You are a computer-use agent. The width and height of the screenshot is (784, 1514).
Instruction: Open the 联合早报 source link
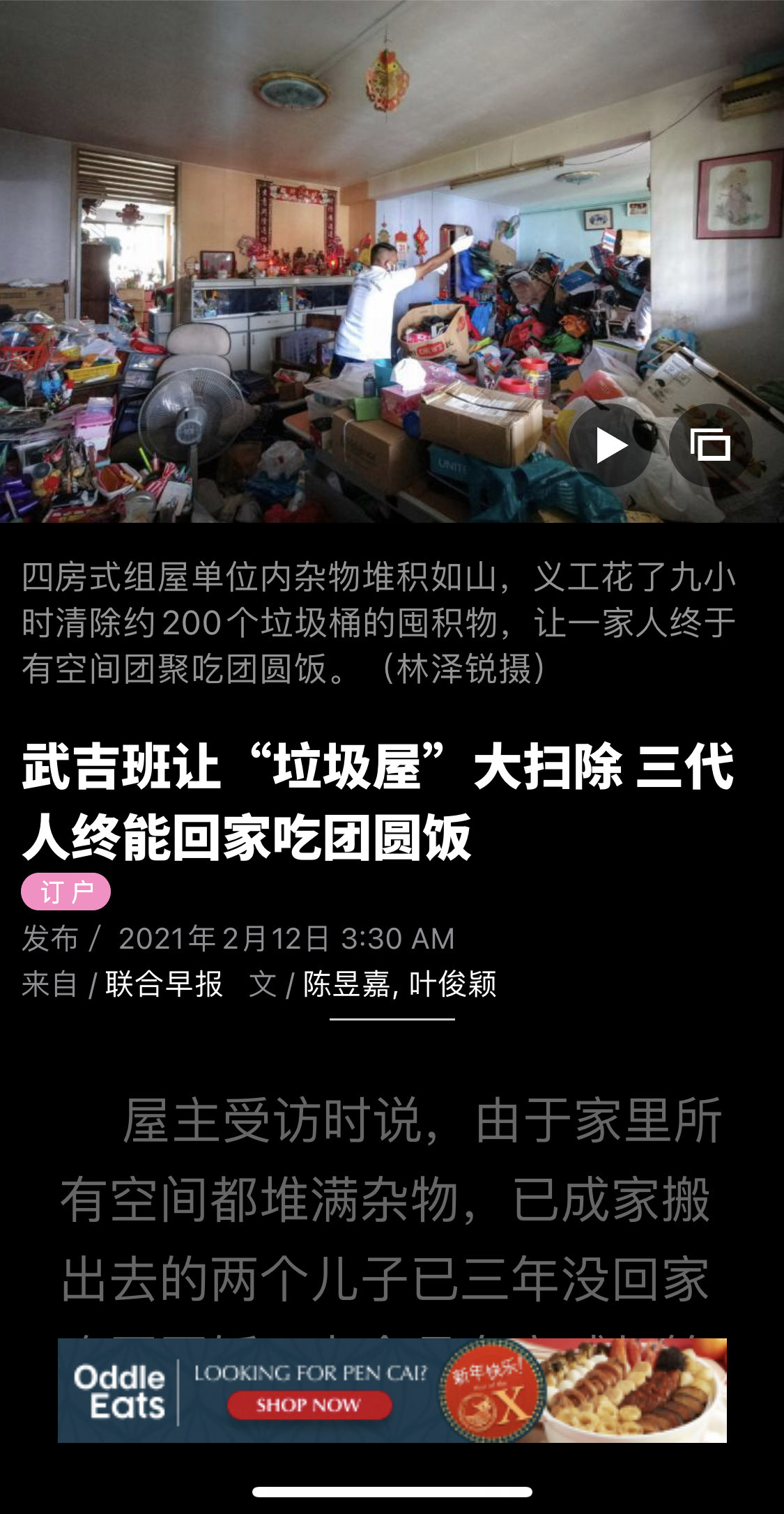[164, 984]
